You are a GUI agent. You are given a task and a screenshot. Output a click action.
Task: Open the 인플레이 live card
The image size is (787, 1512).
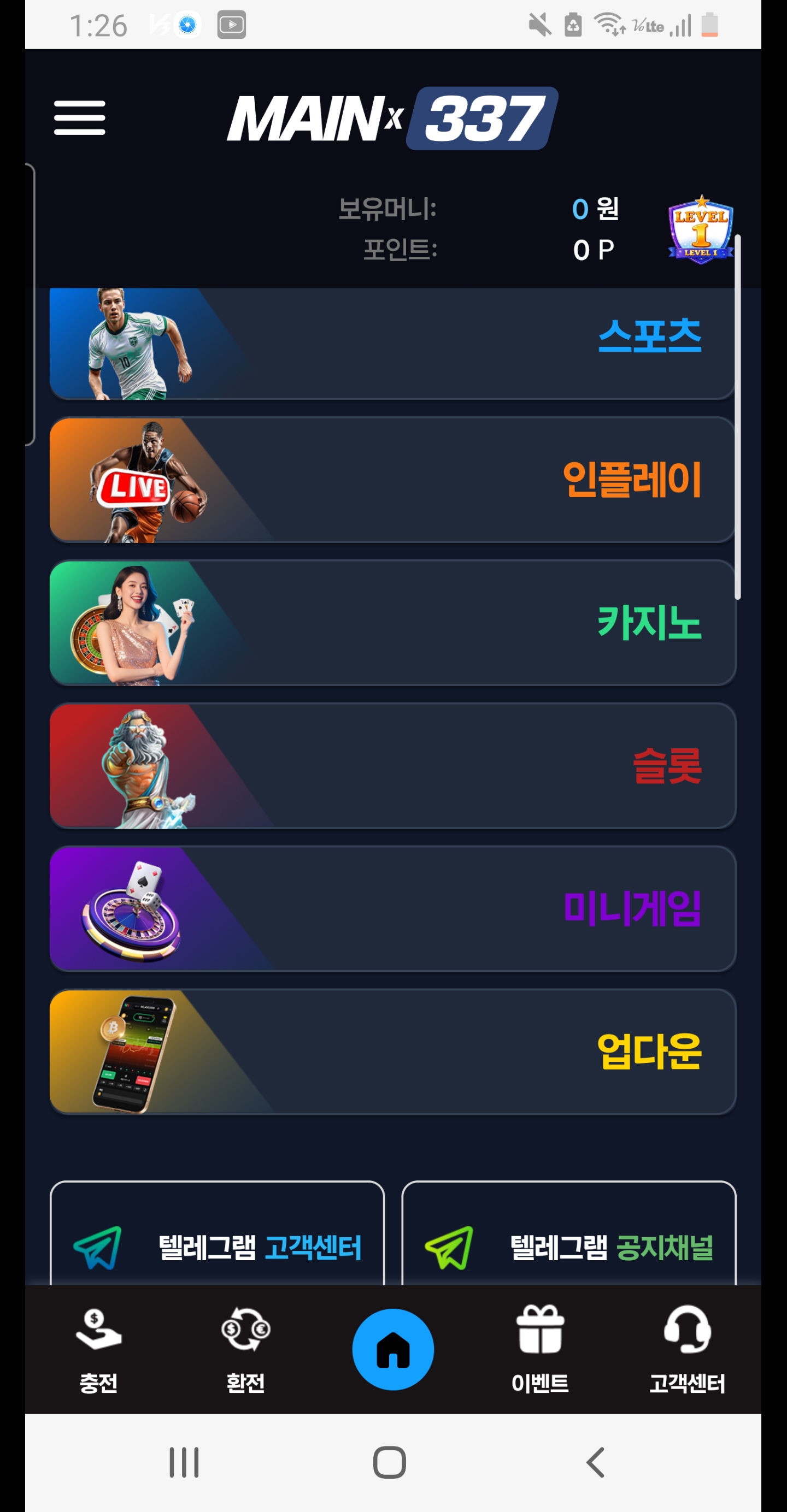click(x=392, y=480)
